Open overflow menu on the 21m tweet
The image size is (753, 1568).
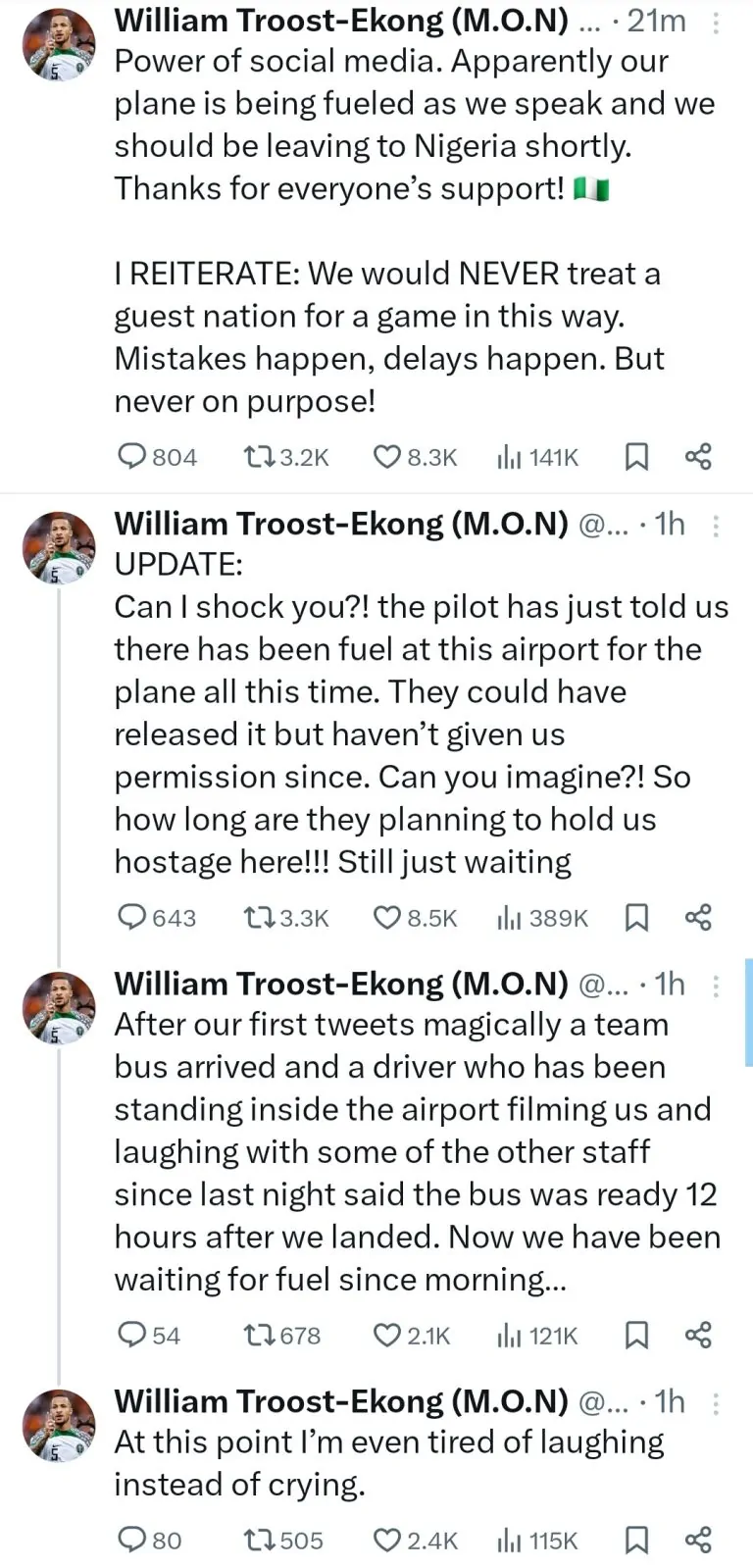click(717, 23)
